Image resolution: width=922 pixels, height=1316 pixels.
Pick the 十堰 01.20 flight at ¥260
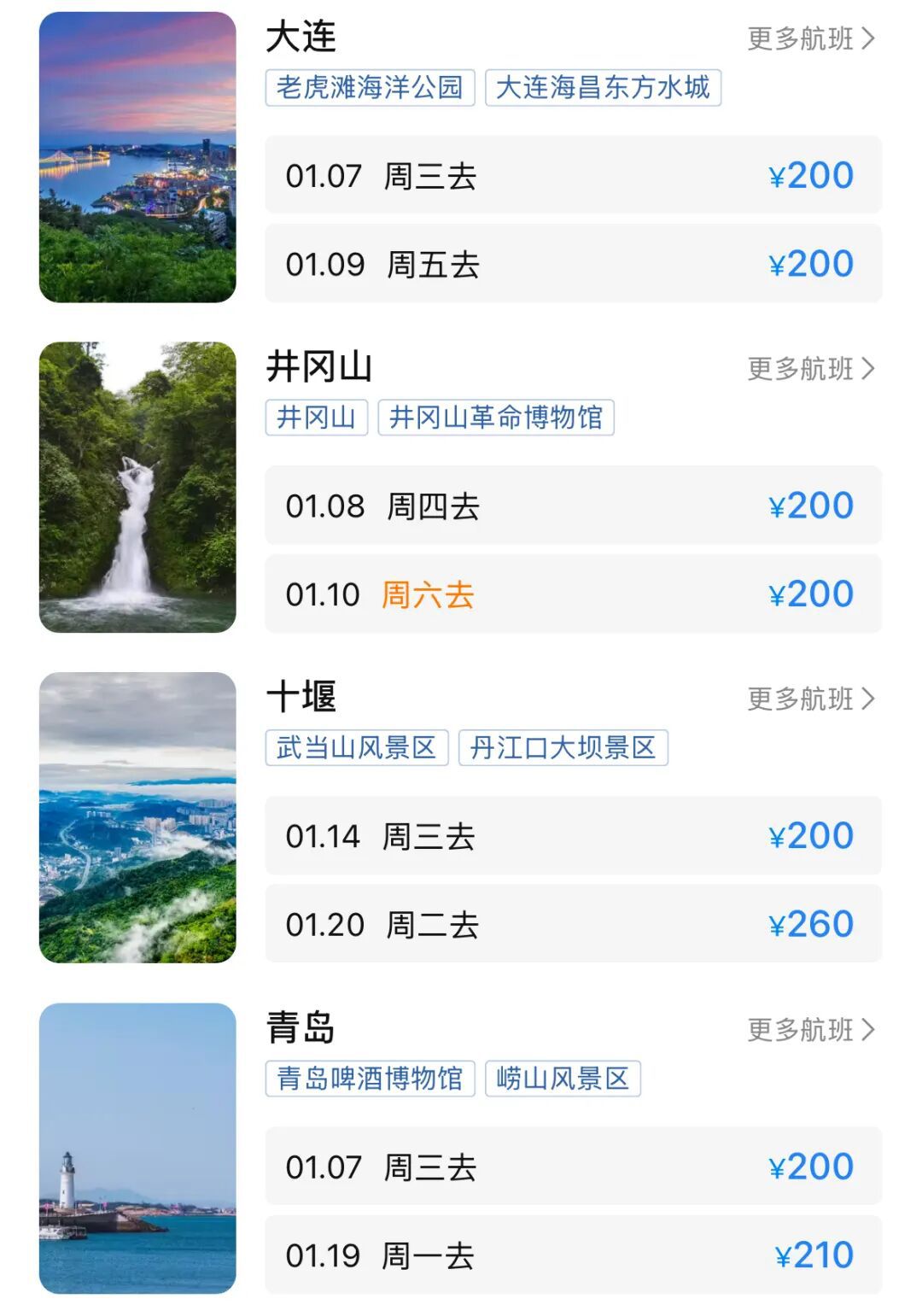(573, 924)
